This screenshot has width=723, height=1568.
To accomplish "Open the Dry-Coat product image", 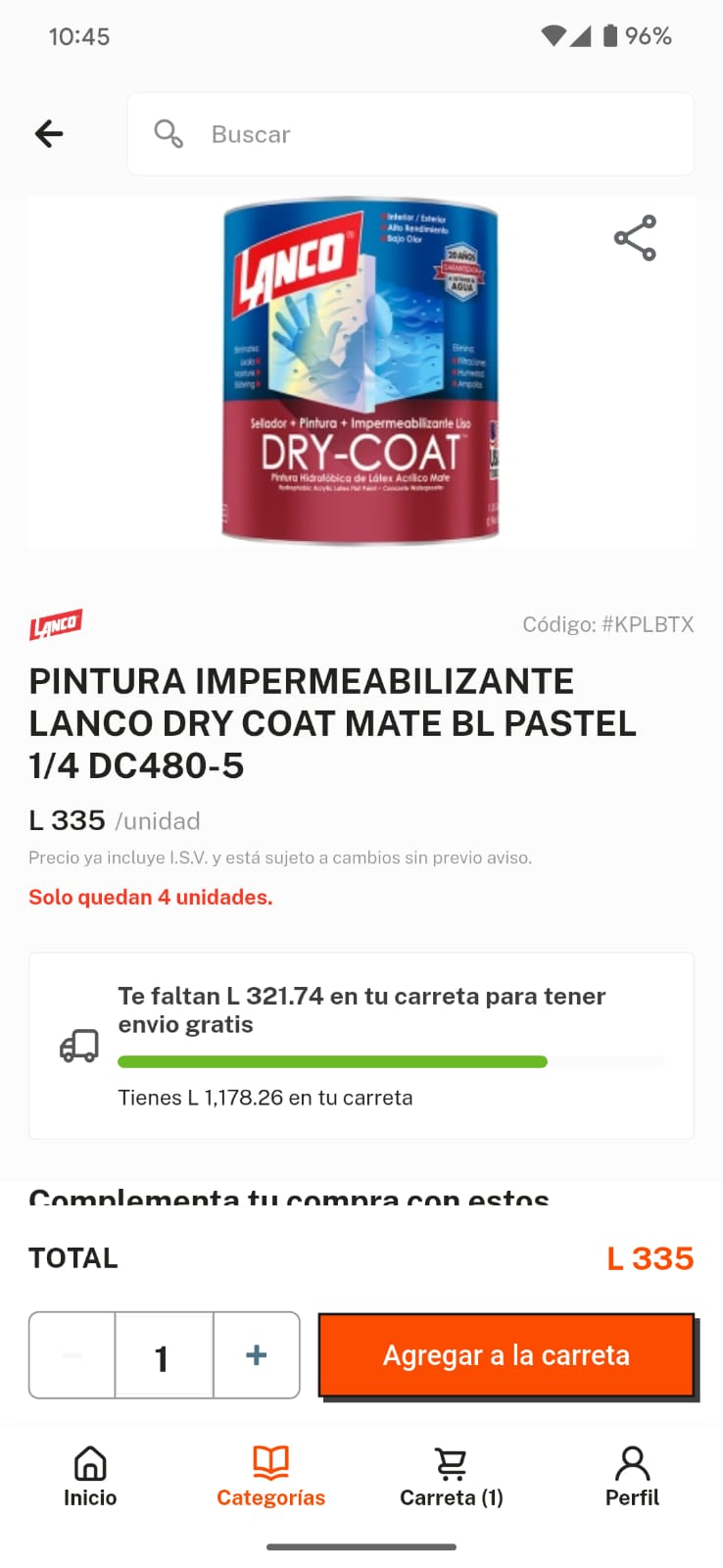I will [x=361, y=370].
